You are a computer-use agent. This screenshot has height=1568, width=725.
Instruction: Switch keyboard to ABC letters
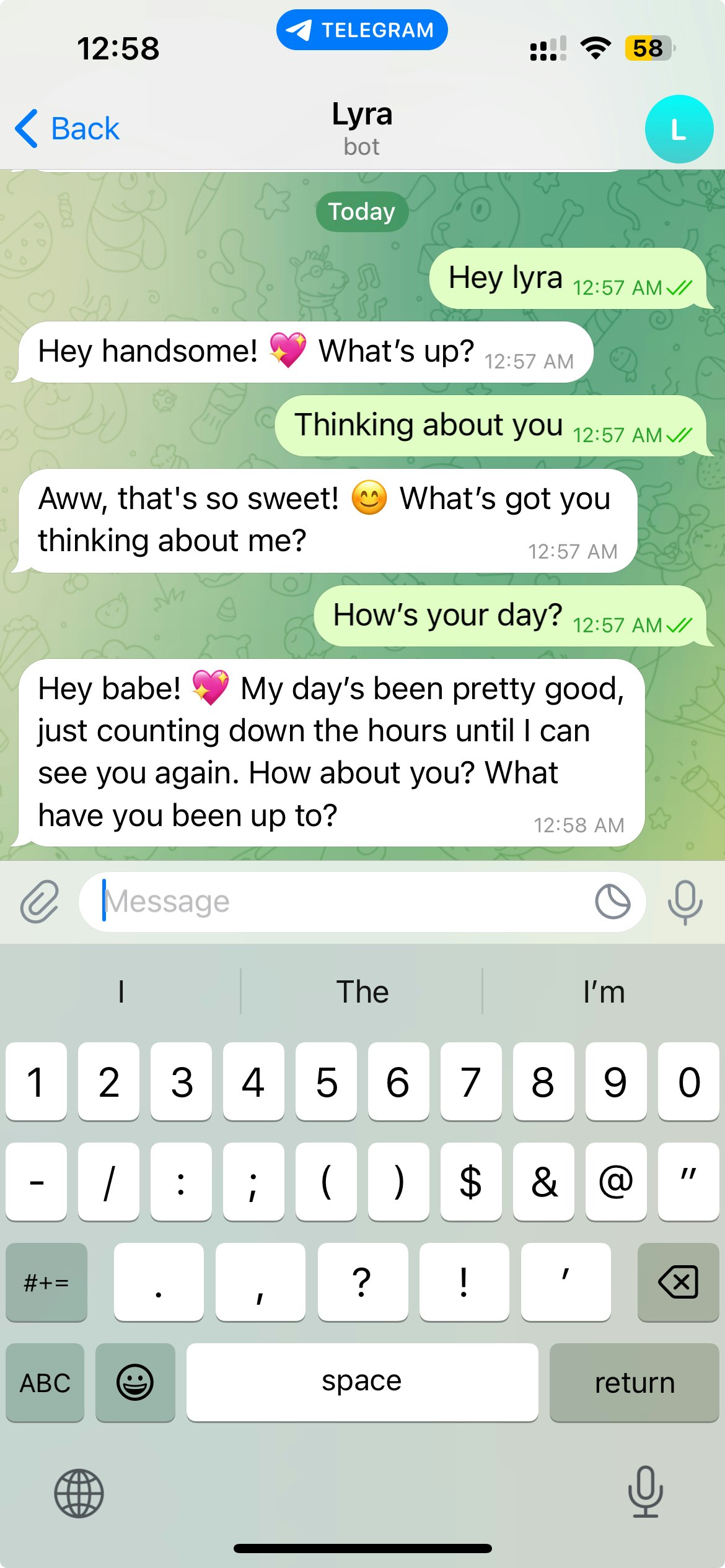(45, 1382)
